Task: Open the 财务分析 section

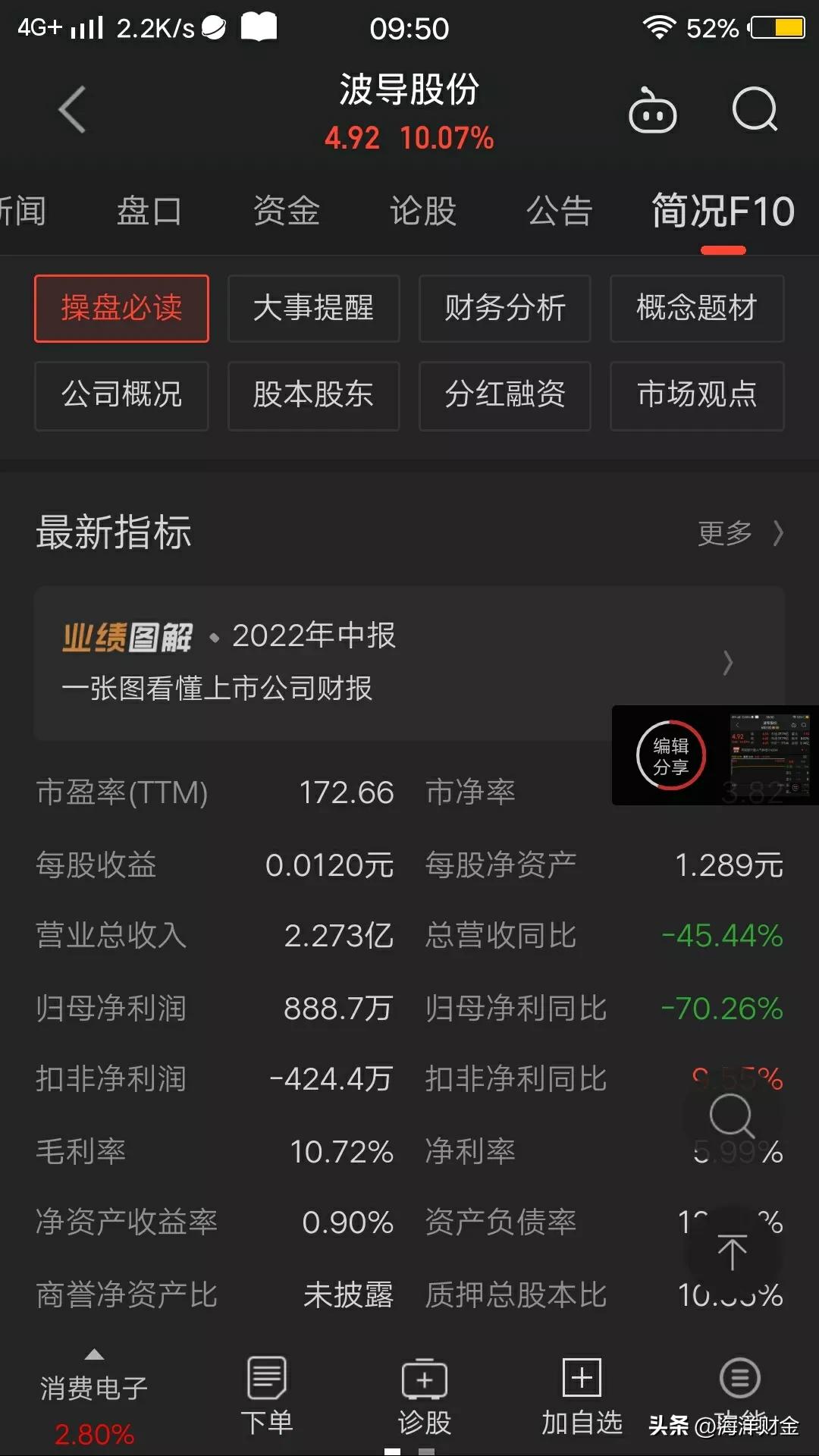Action: [x=504, y=309]
